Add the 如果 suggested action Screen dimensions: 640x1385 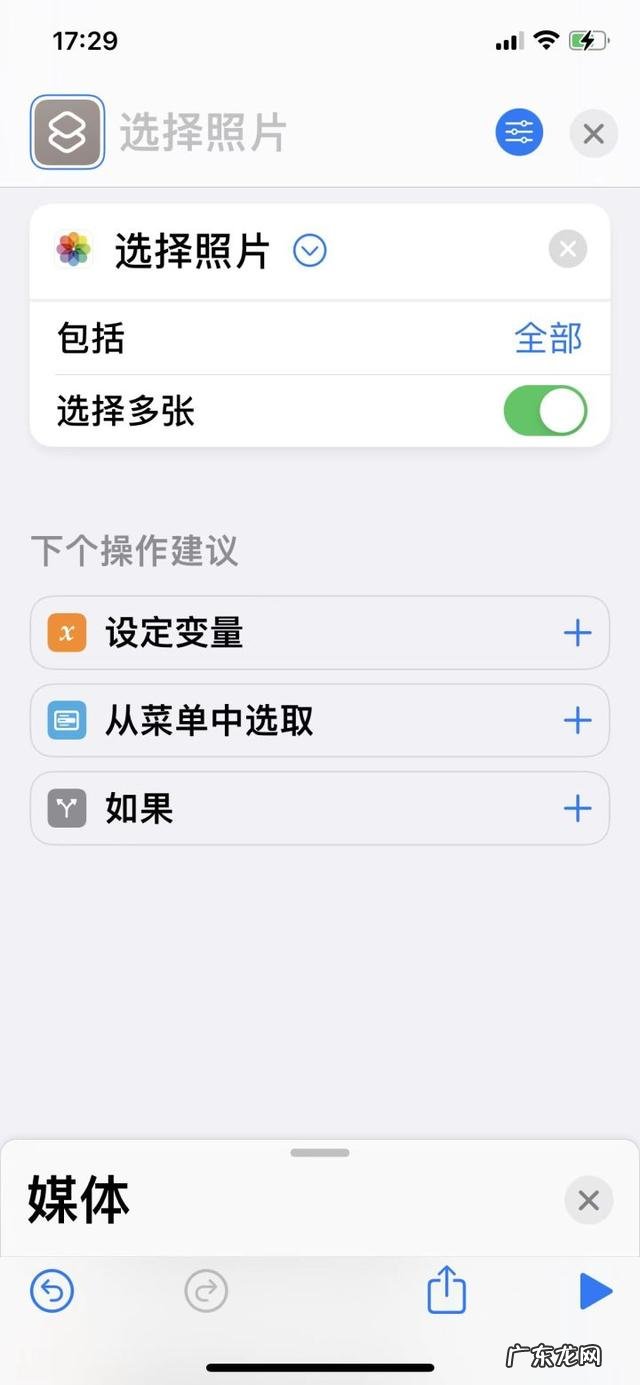[x=577, y=808]
